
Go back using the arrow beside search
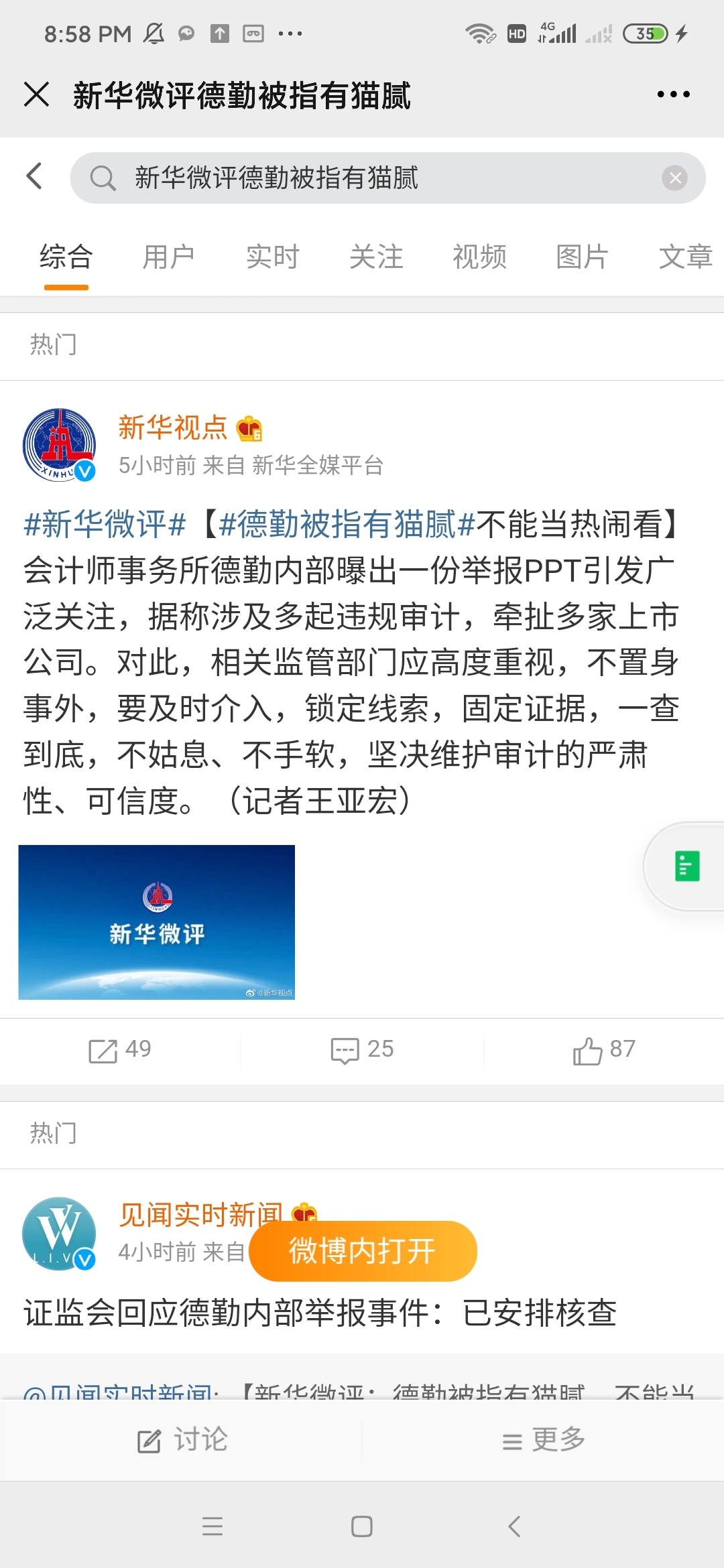coord(35,177)
